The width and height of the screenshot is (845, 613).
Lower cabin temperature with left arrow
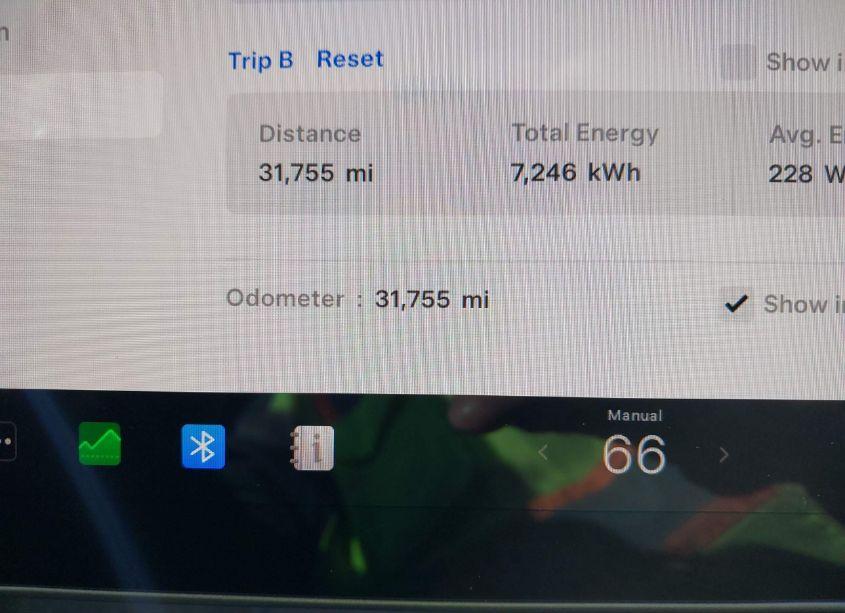pos(543,453)
